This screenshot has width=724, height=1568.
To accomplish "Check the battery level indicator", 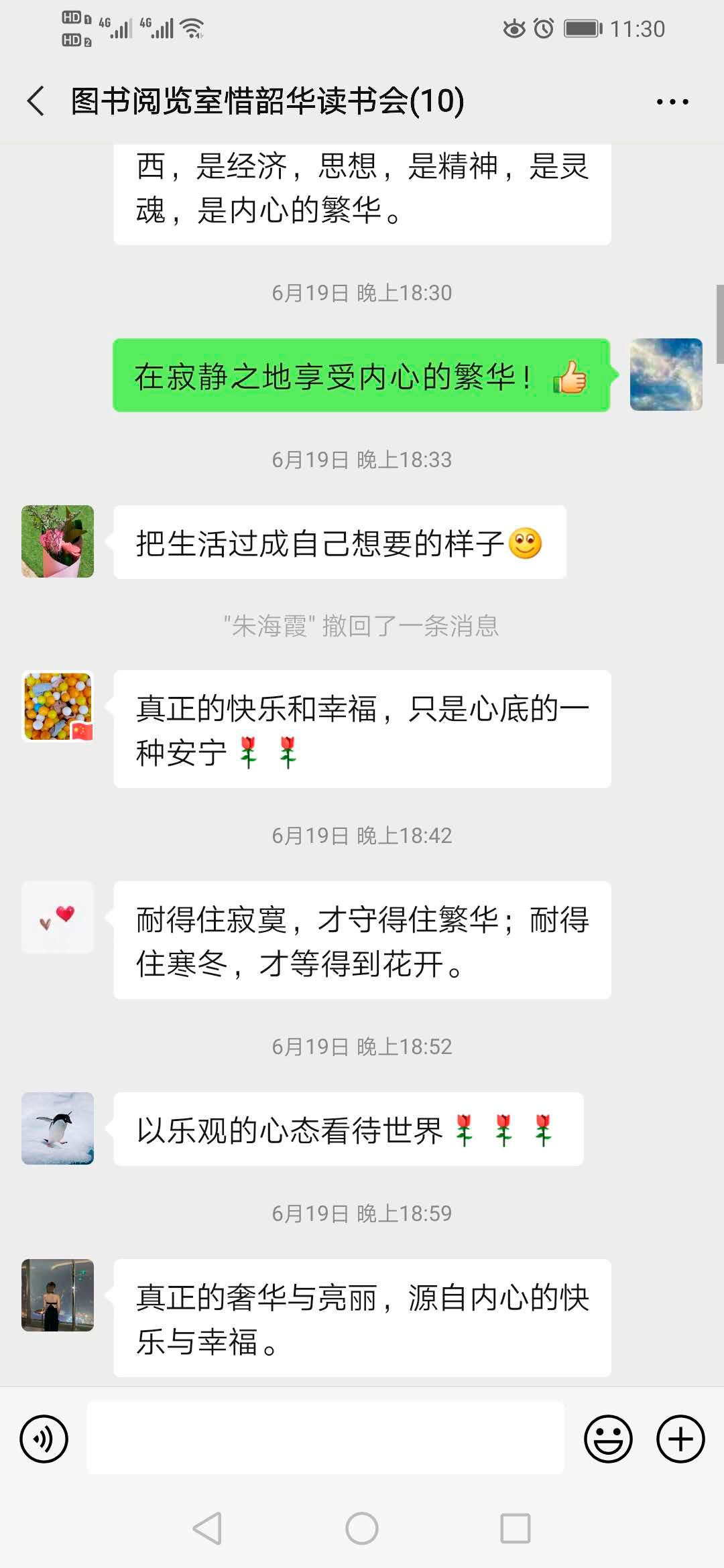I will point(583,28).
